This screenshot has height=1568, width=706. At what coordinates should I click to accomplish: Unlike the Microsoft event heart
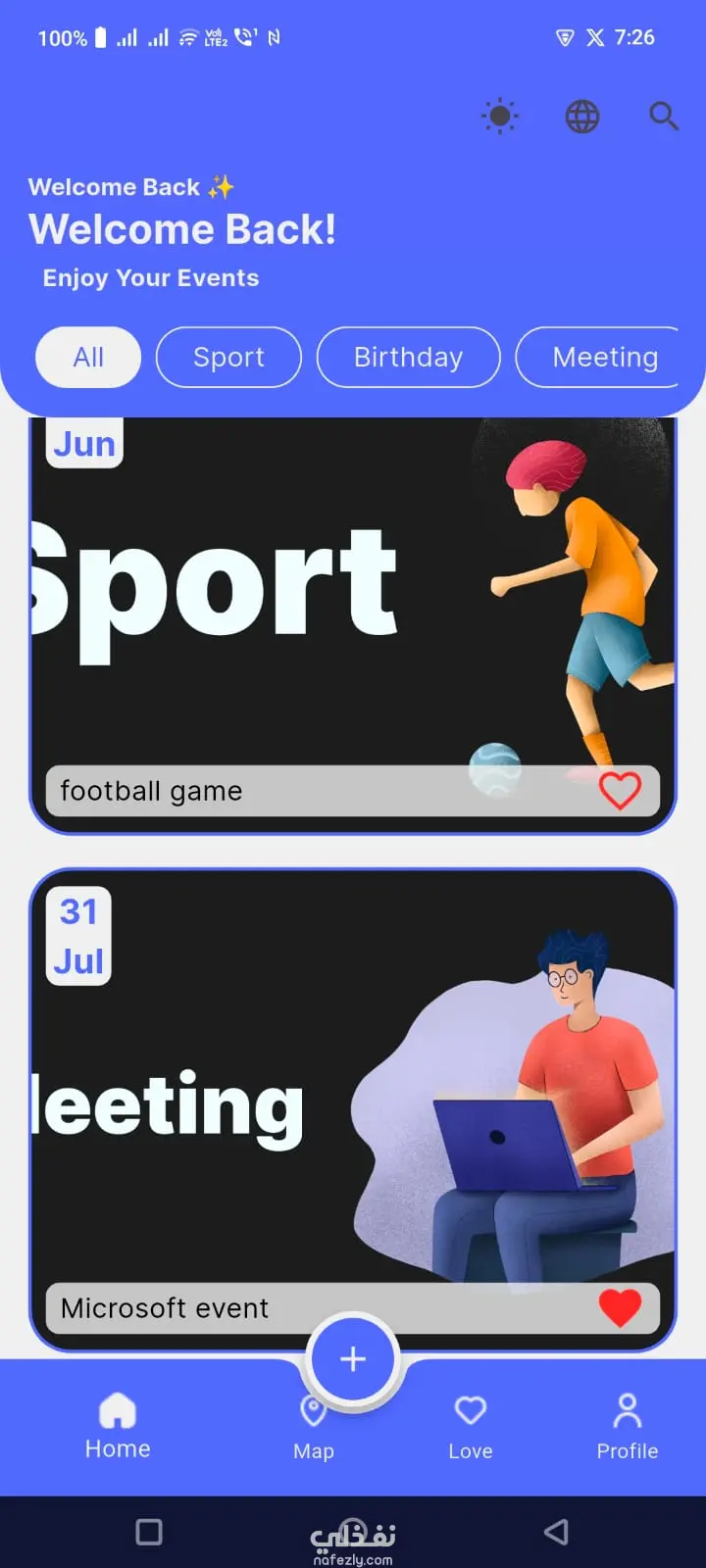[x=620, y=1307]
